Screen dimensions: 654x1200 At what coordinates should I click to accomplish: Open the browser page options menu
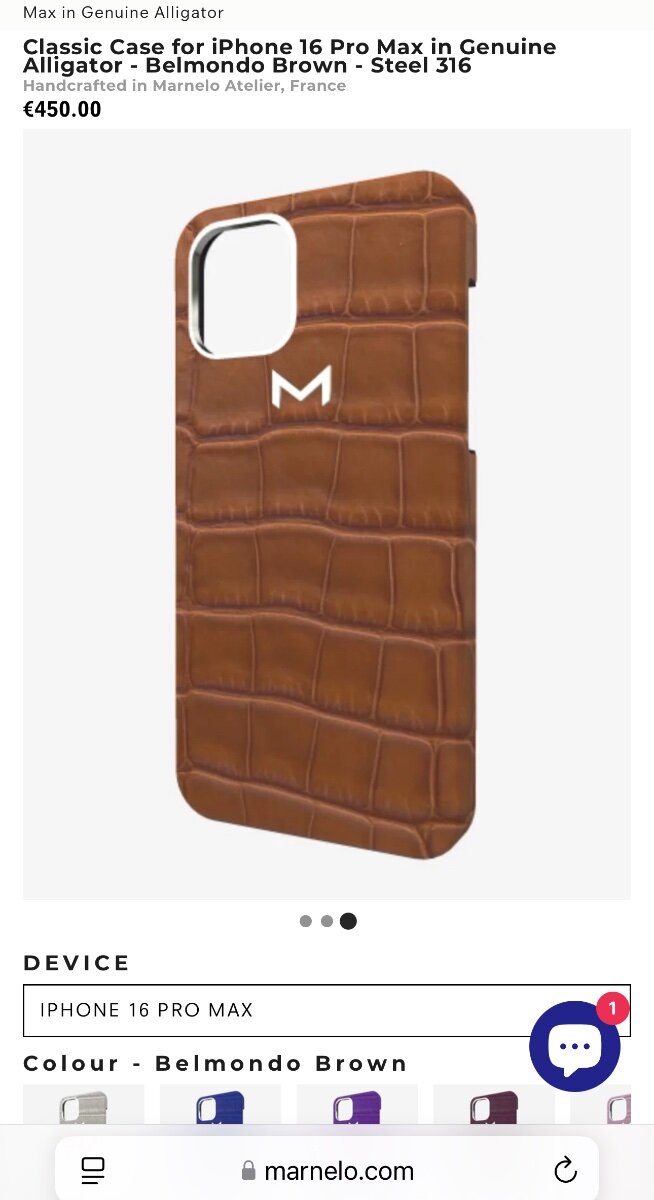pos(93,1170)
